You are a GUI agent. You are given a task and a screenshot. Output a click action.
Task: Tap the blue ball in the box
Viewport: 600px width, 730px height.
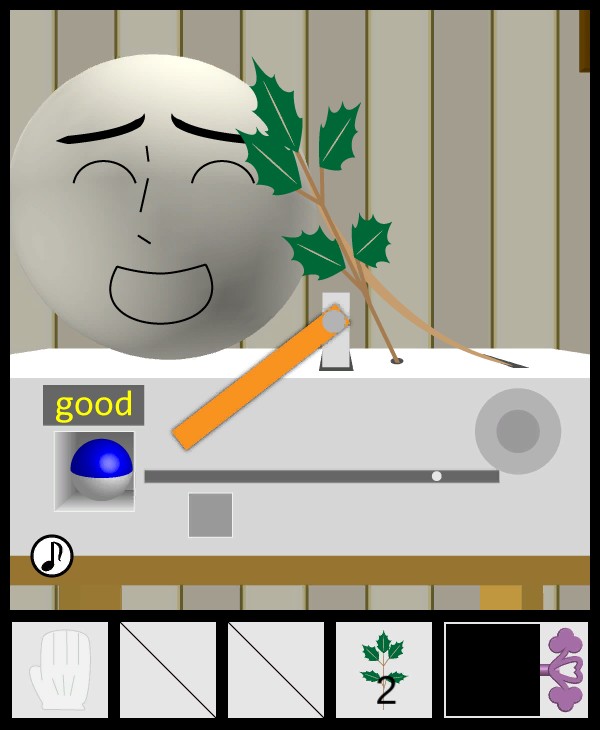101,468
